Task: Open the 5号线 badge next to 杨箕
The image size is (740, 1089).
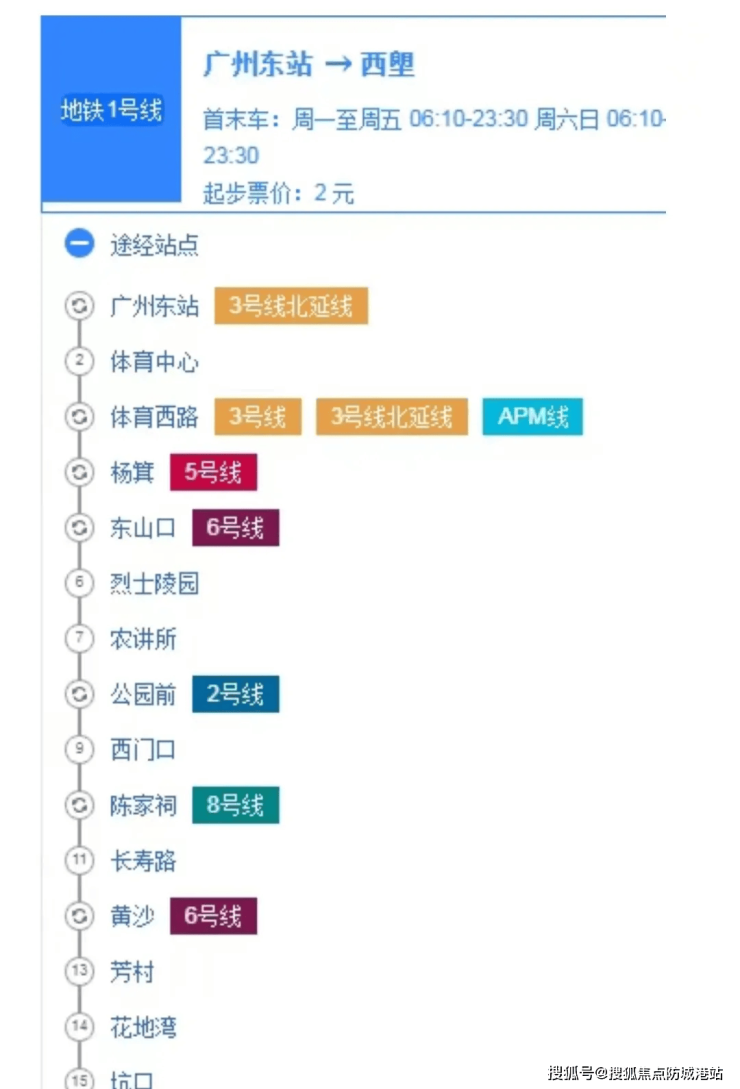Action: pos(213,472)
